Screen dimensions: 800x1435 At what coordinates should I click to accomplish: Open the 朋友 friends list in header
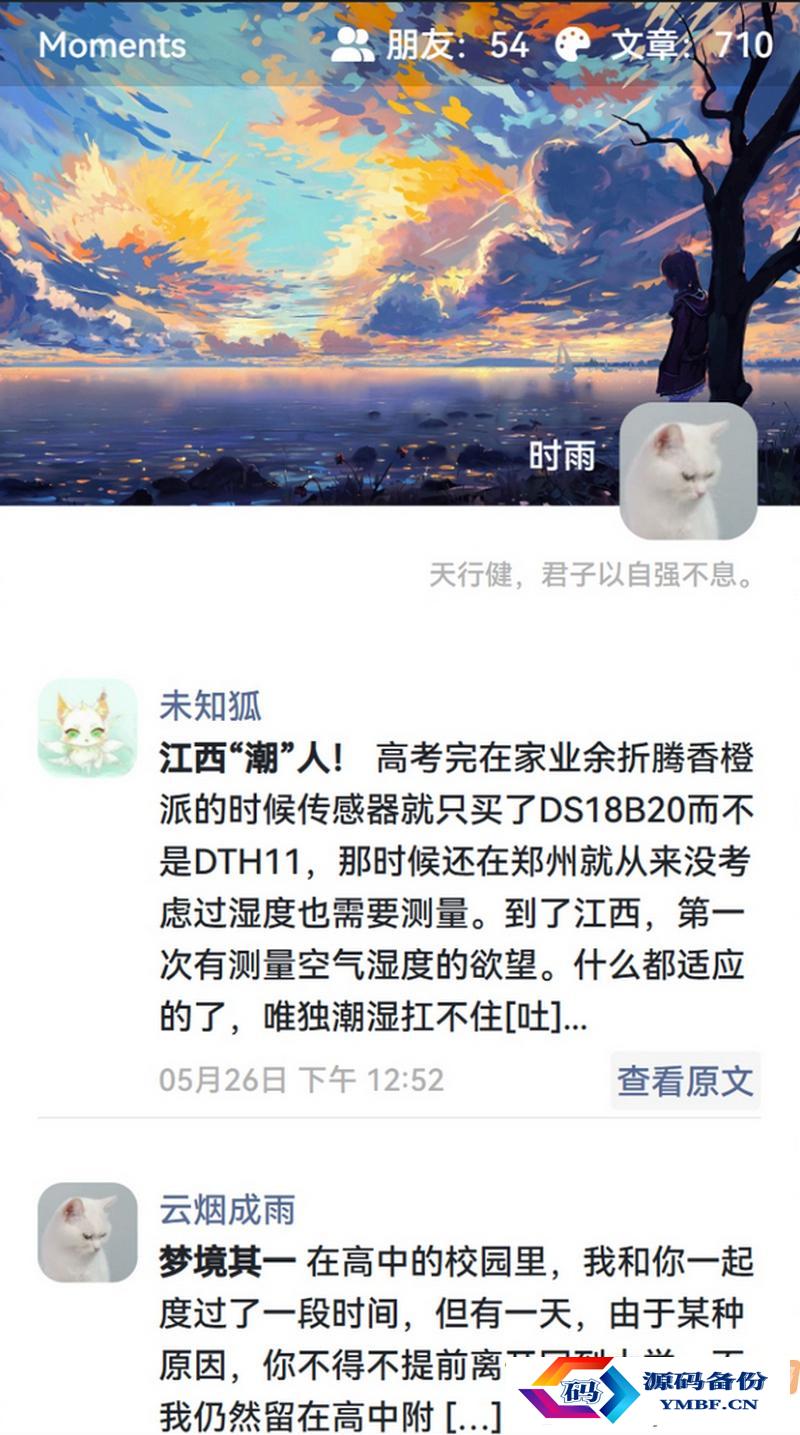(x=430, y=45)
